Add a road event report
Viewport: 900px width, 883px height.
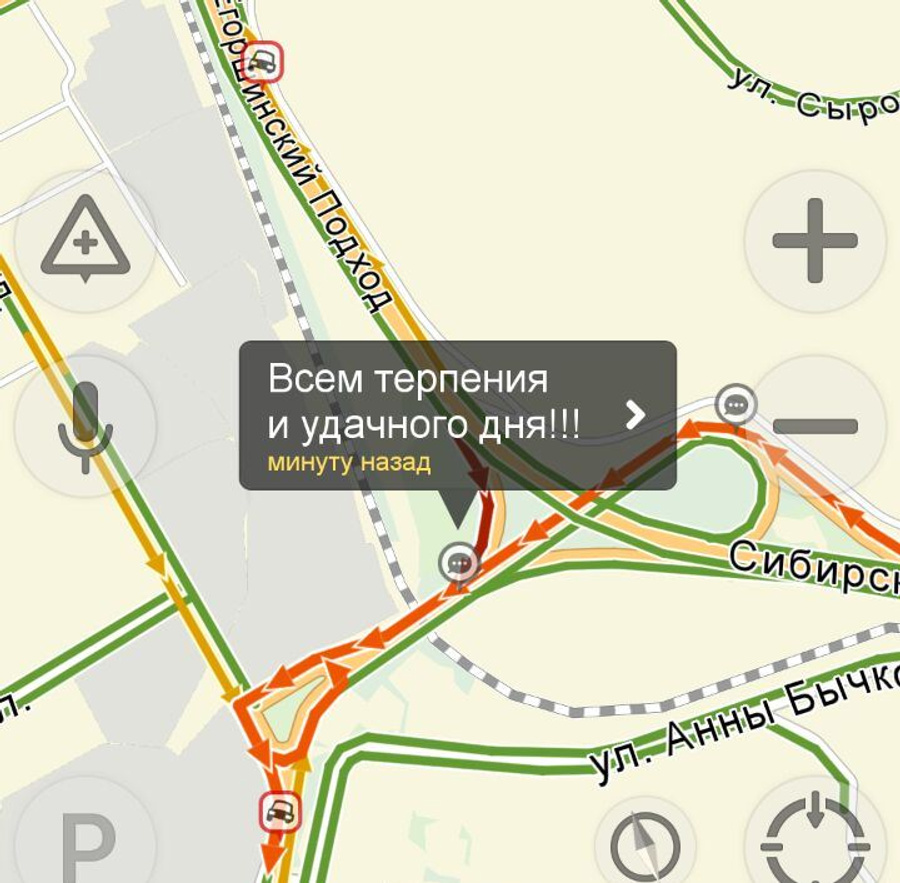click(85, 241)
